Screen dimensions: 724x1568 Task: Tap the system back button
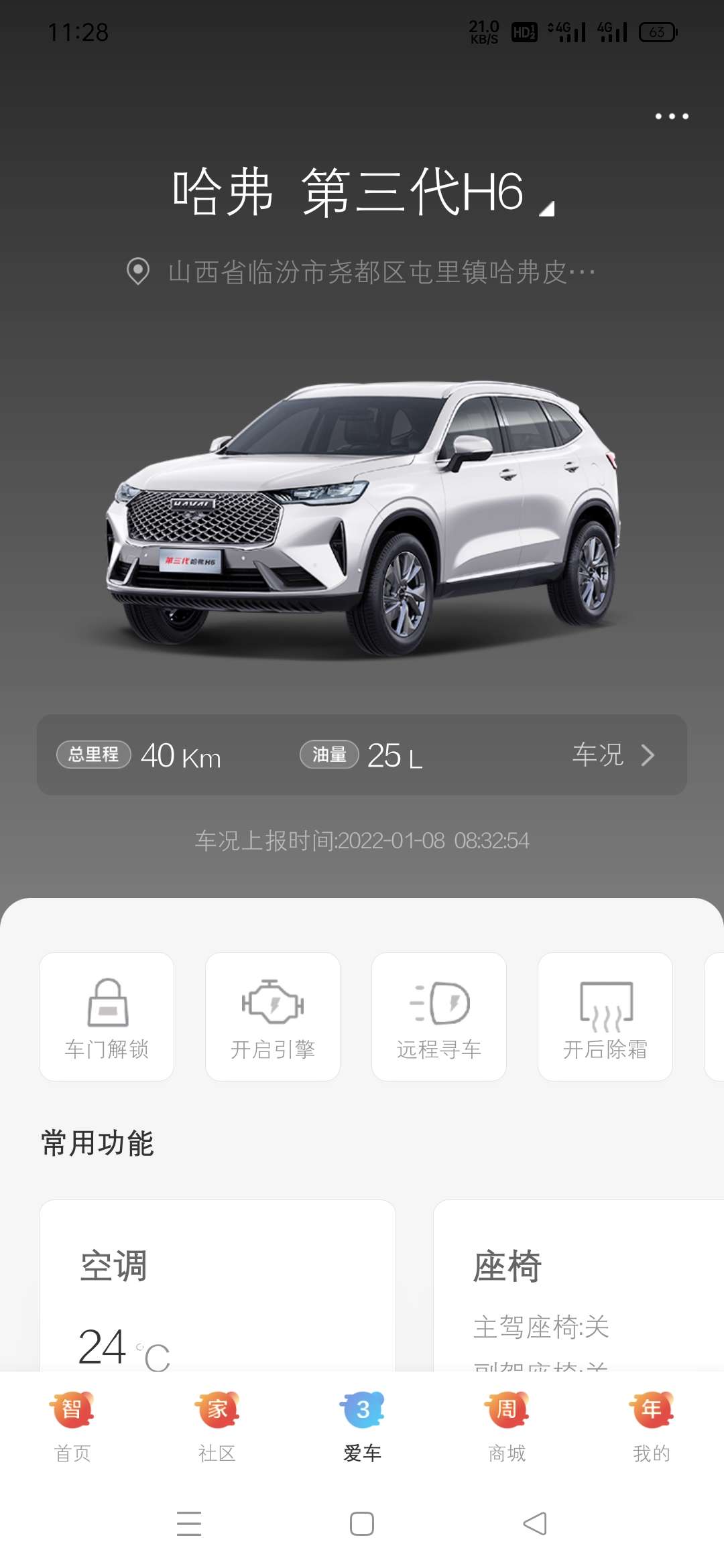point(535,1524)
